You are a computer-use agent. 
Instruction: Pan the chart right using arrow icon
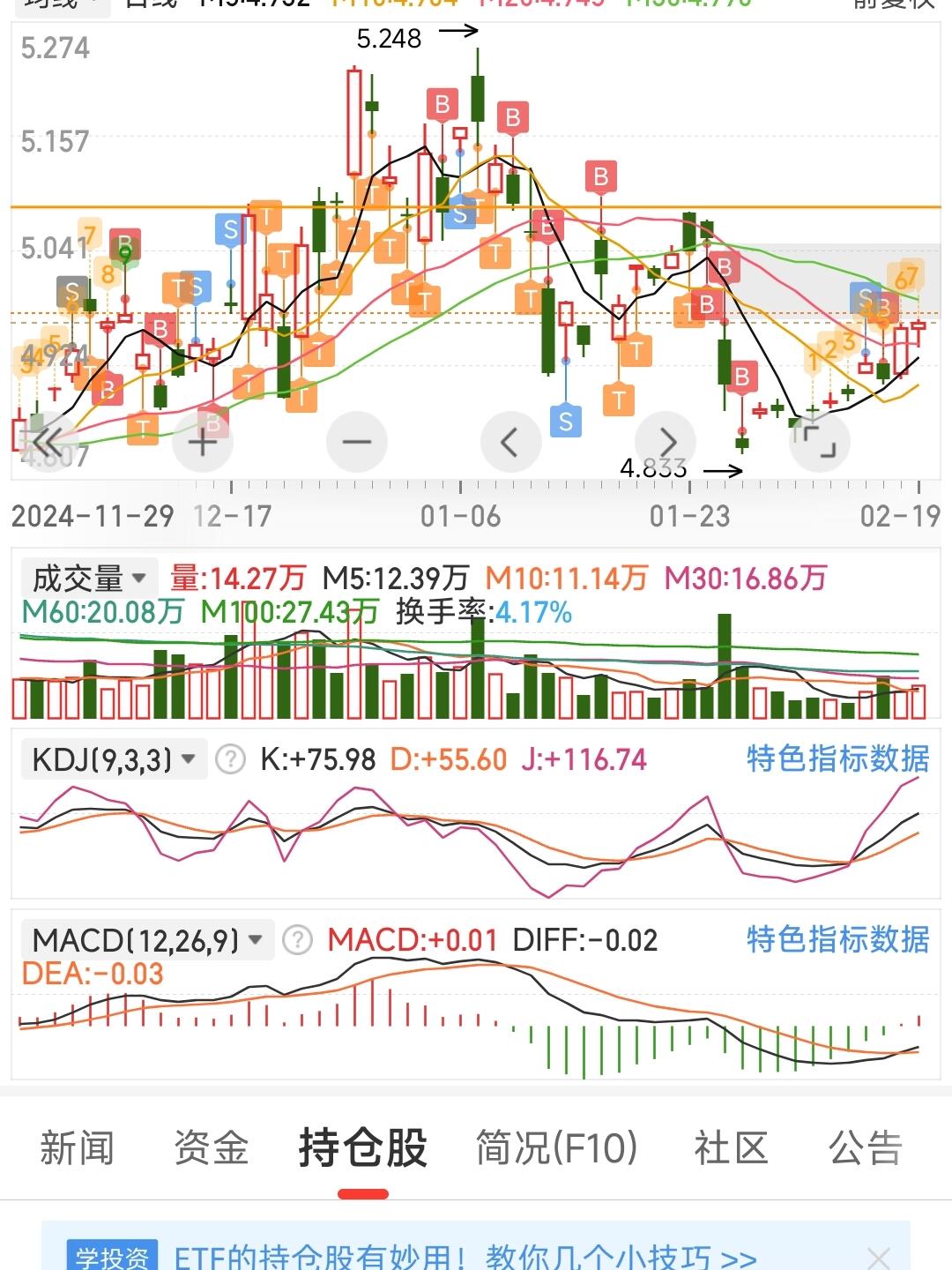pyautogui.click(x=666, y=441)
